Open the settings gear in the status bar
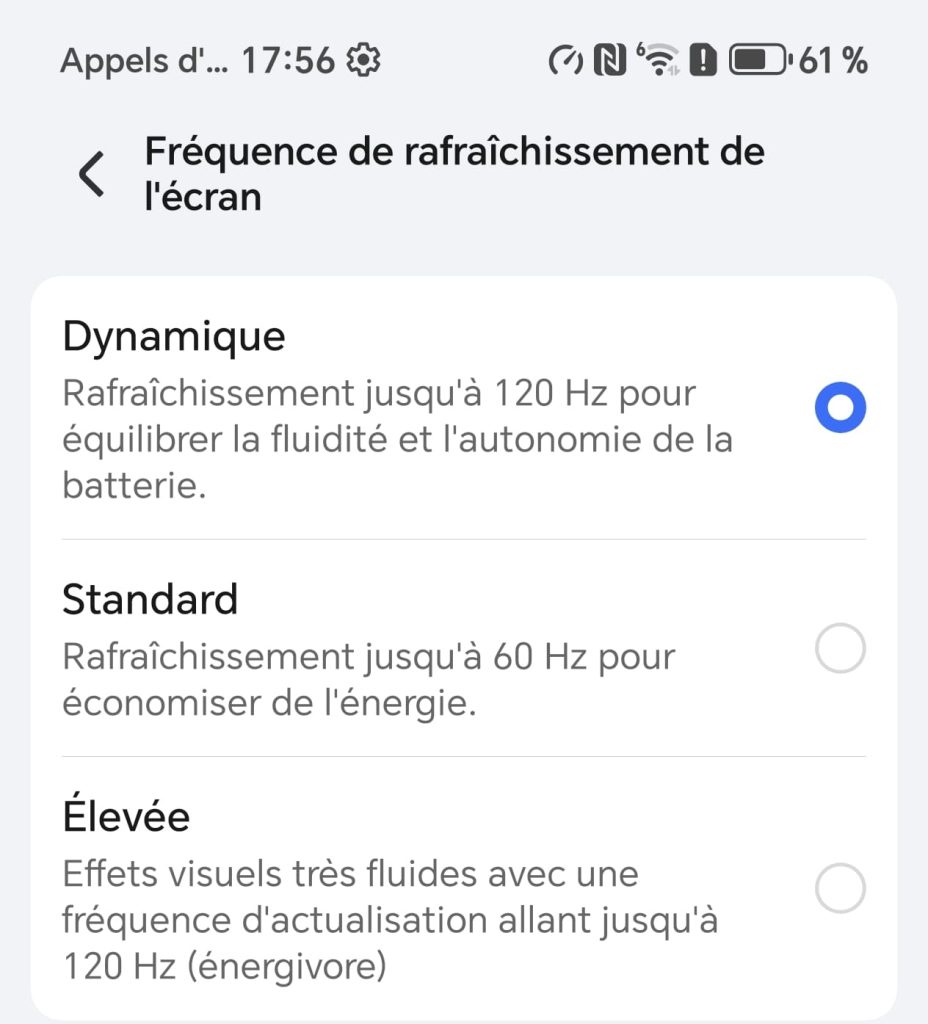 coord(365,60)
